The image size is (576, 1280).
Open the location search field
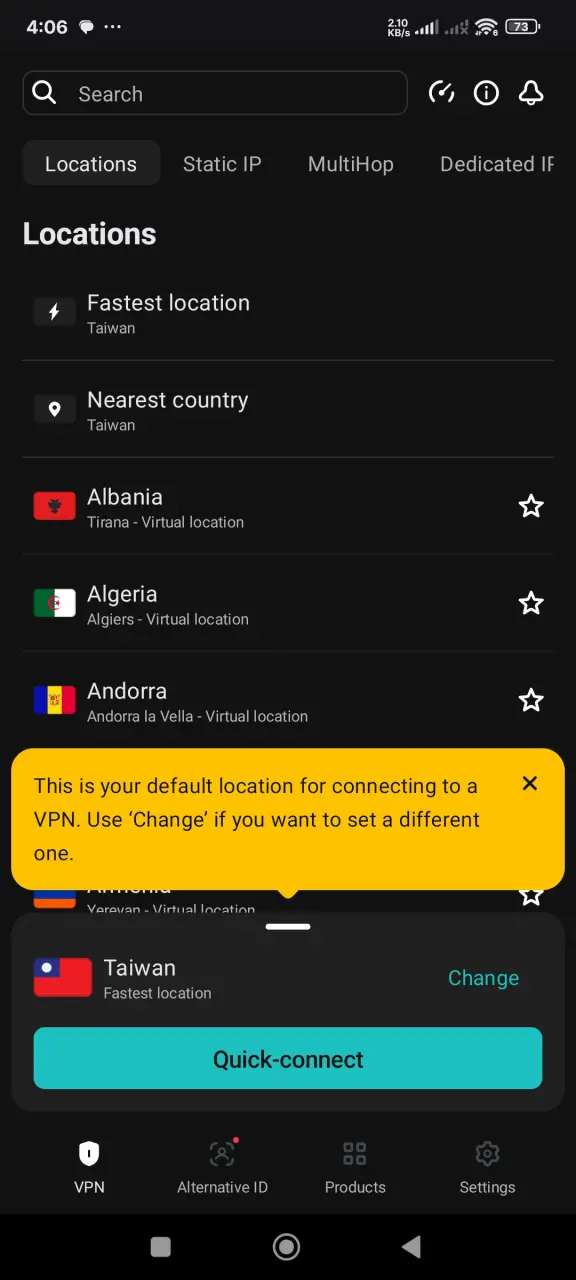point(215,93)
